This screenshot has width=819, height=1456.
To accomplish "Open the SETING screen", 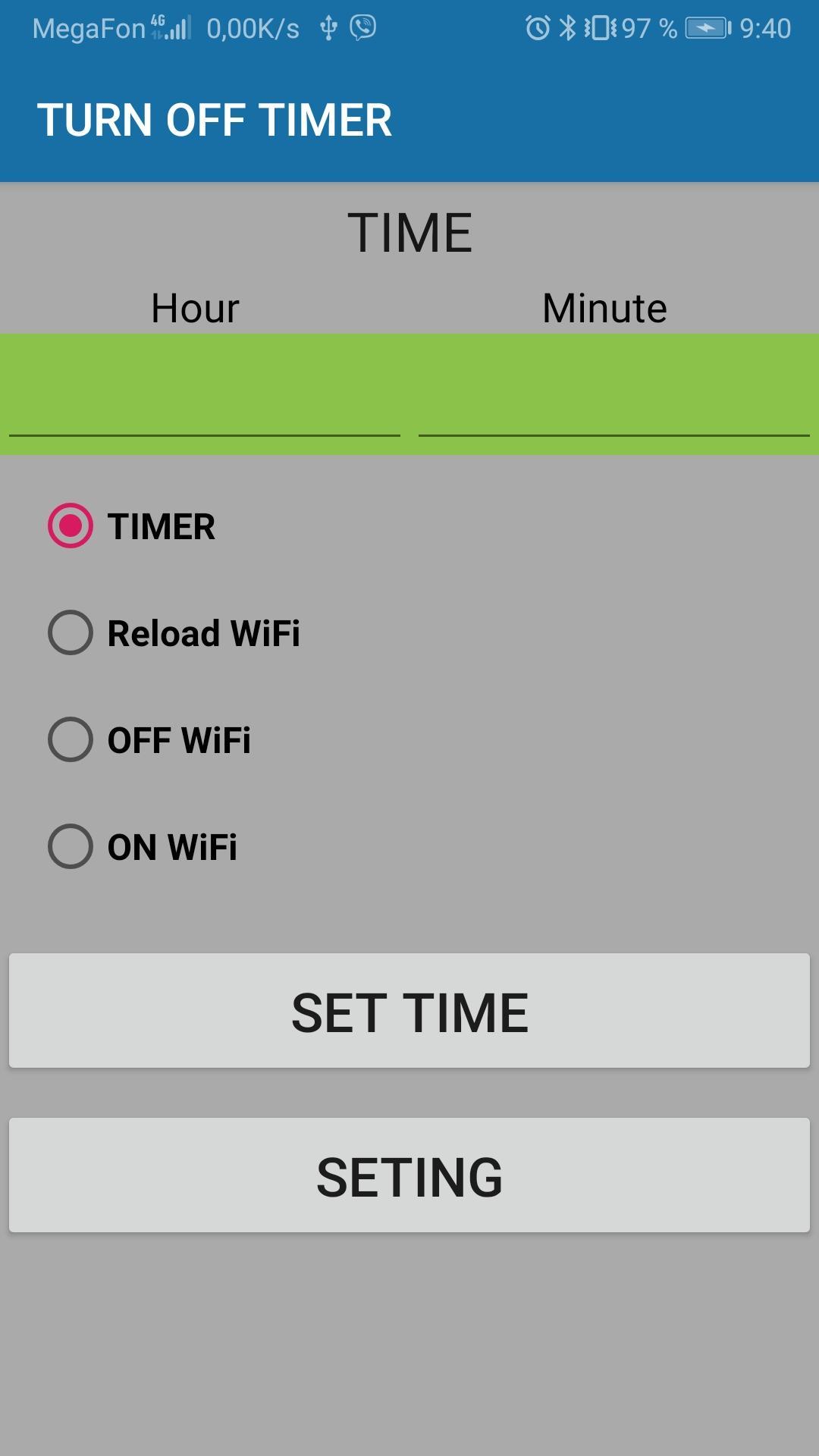I will tap(409, 1175).
